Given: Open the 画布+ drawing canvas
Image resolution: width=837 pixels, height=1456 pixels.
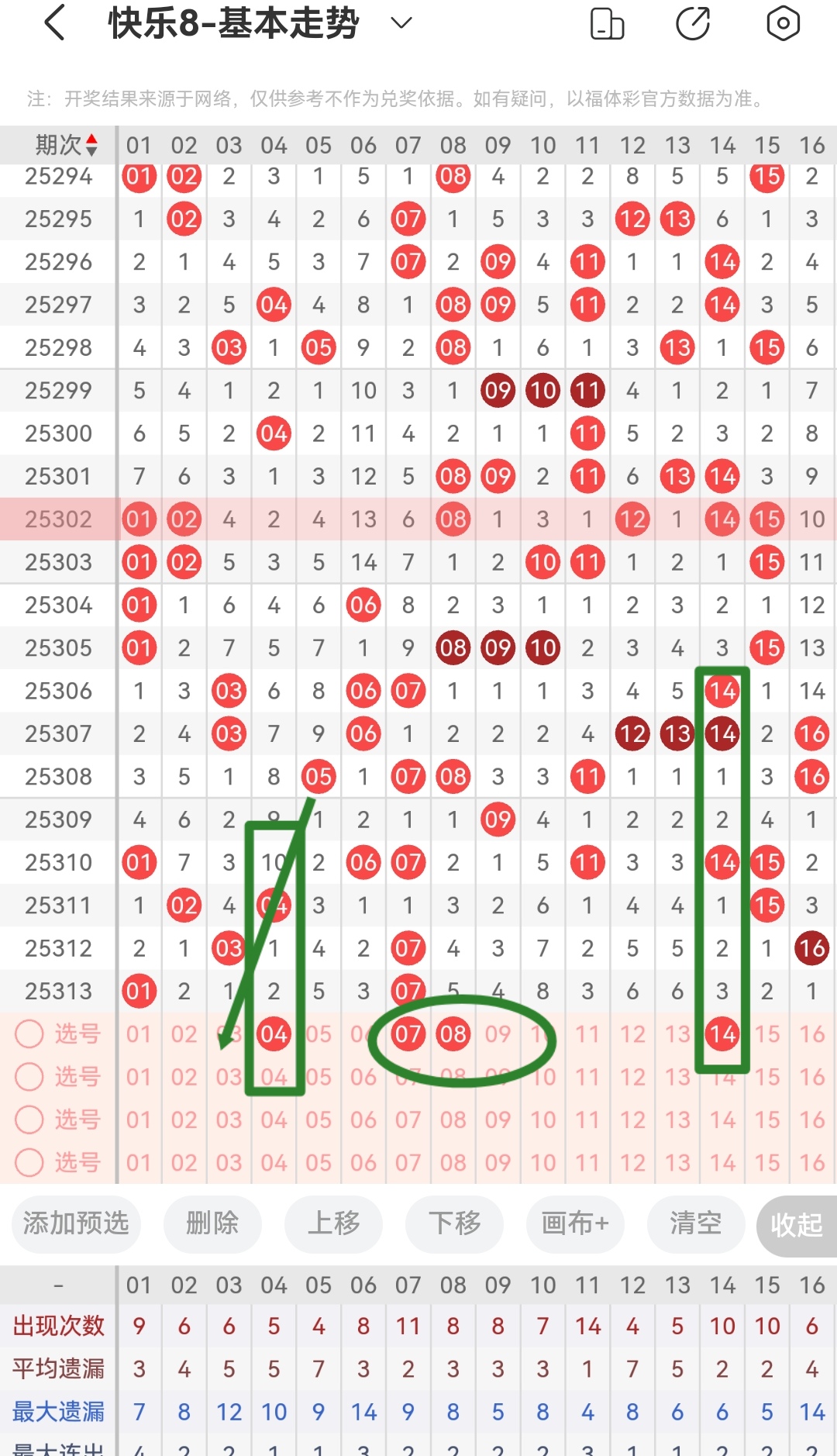Looking at the screenshot, I should coord(575,1224).
